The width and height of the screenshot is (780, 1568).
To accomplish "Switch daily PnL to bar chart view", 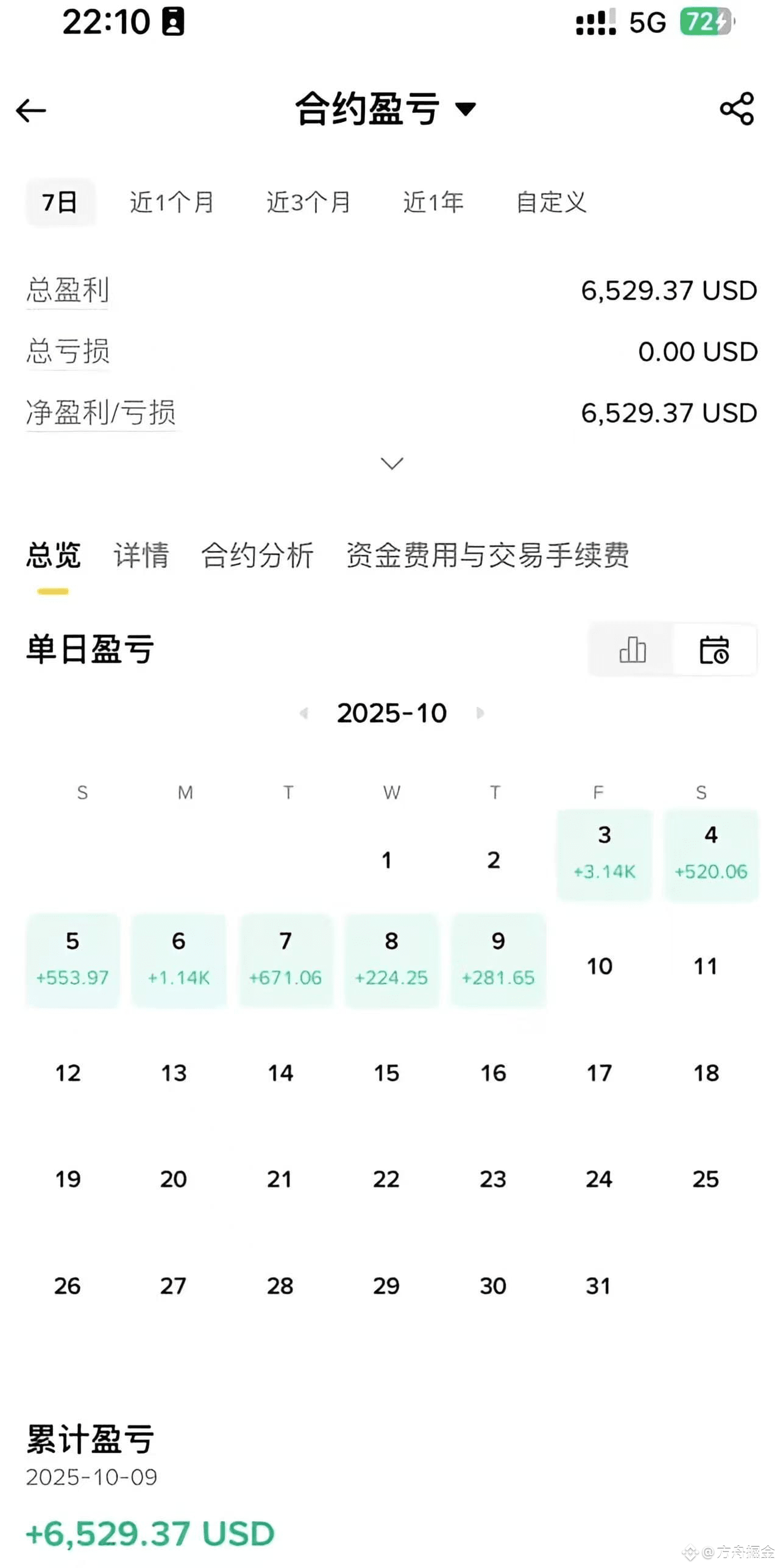I will (x=632, y=650).
